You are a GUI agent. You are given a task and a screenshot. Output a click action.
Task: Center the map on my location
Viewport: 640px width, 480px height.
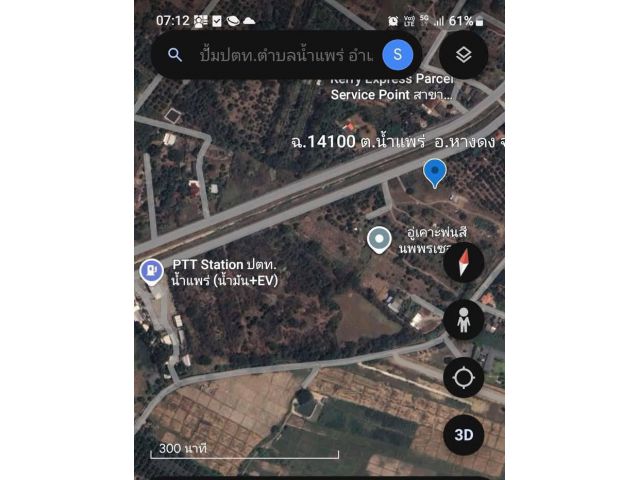[463, 377]
